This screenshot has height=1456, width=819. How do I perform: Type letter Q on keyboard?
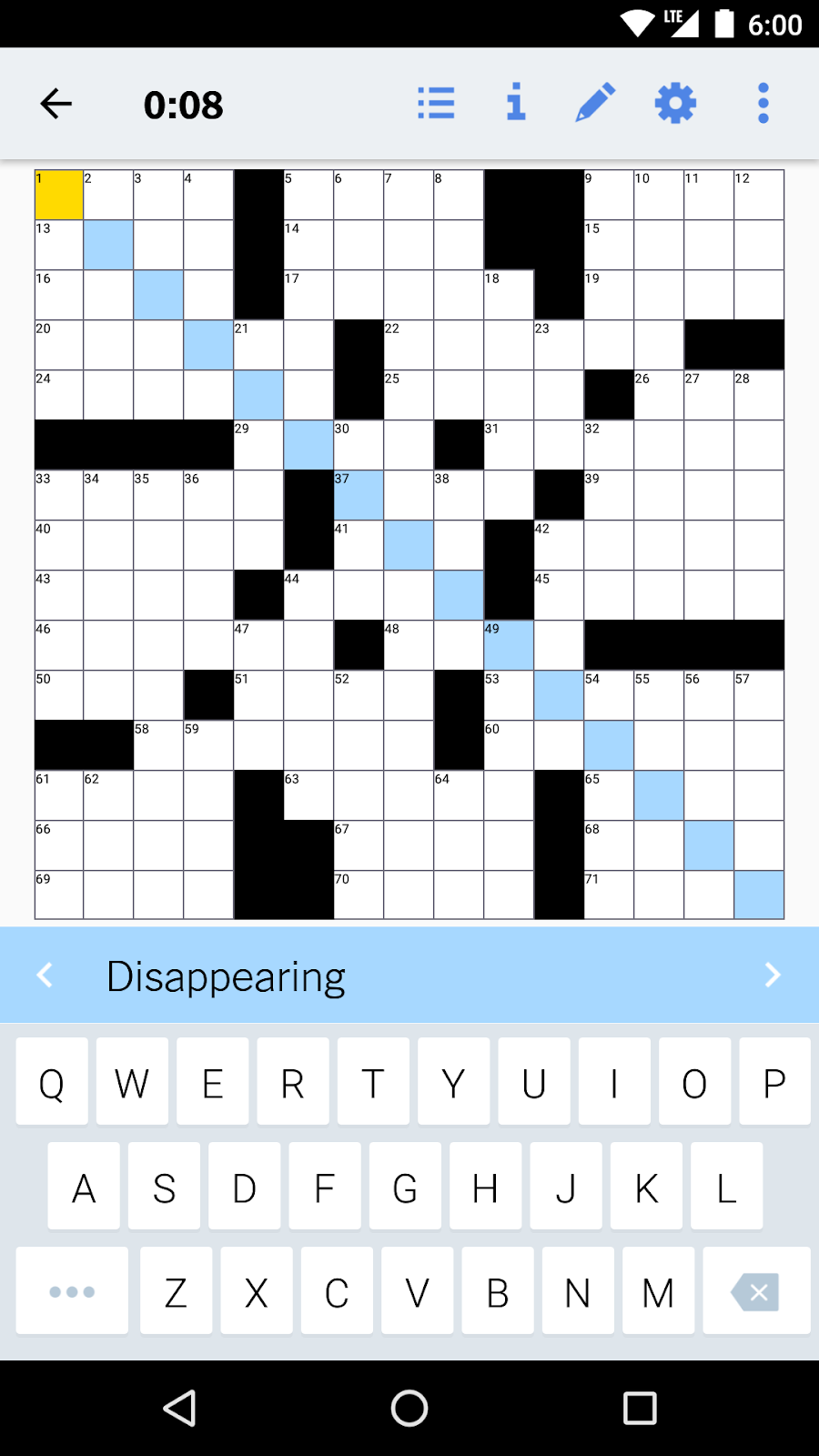coord(52,1082)
